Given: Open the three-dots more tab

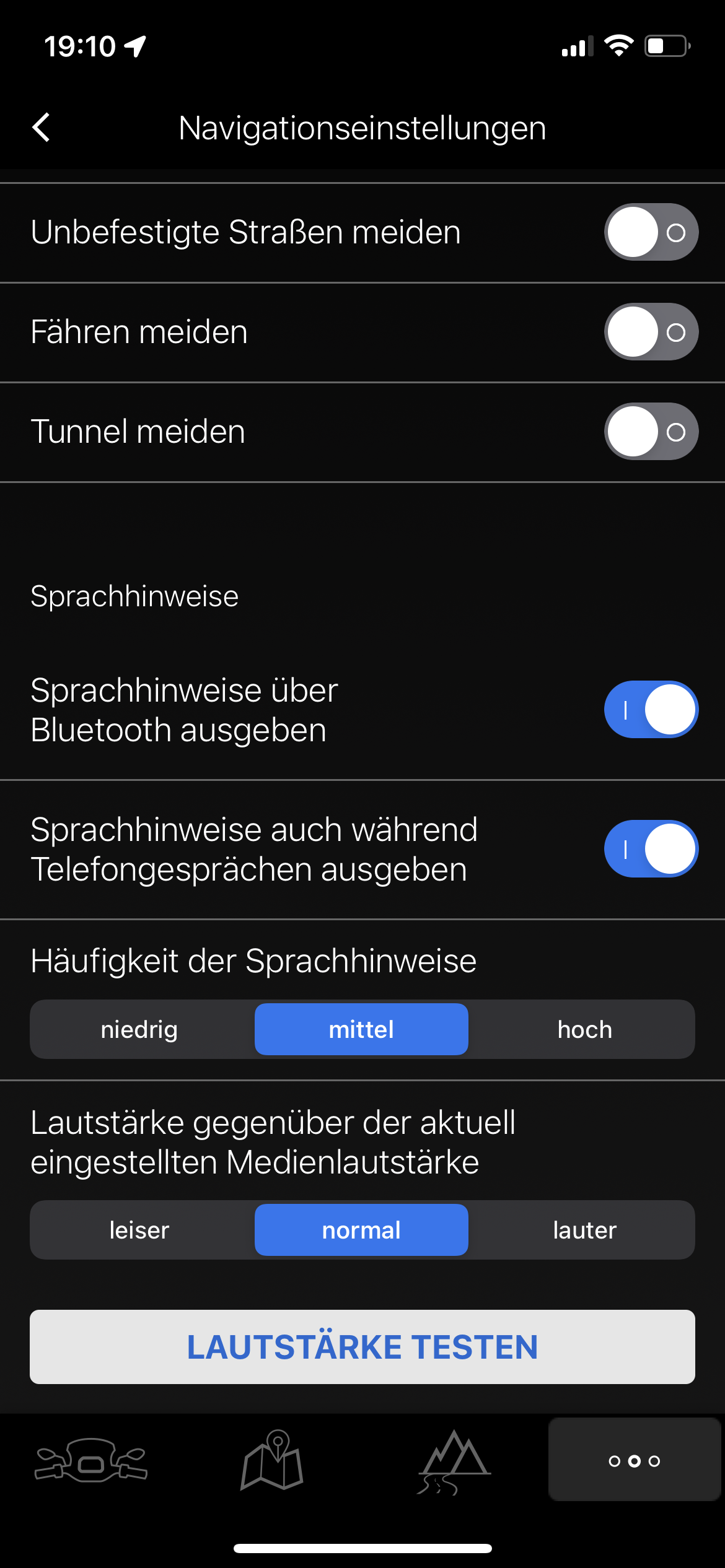Looking at the screenshot, I should pos(635,1460).
